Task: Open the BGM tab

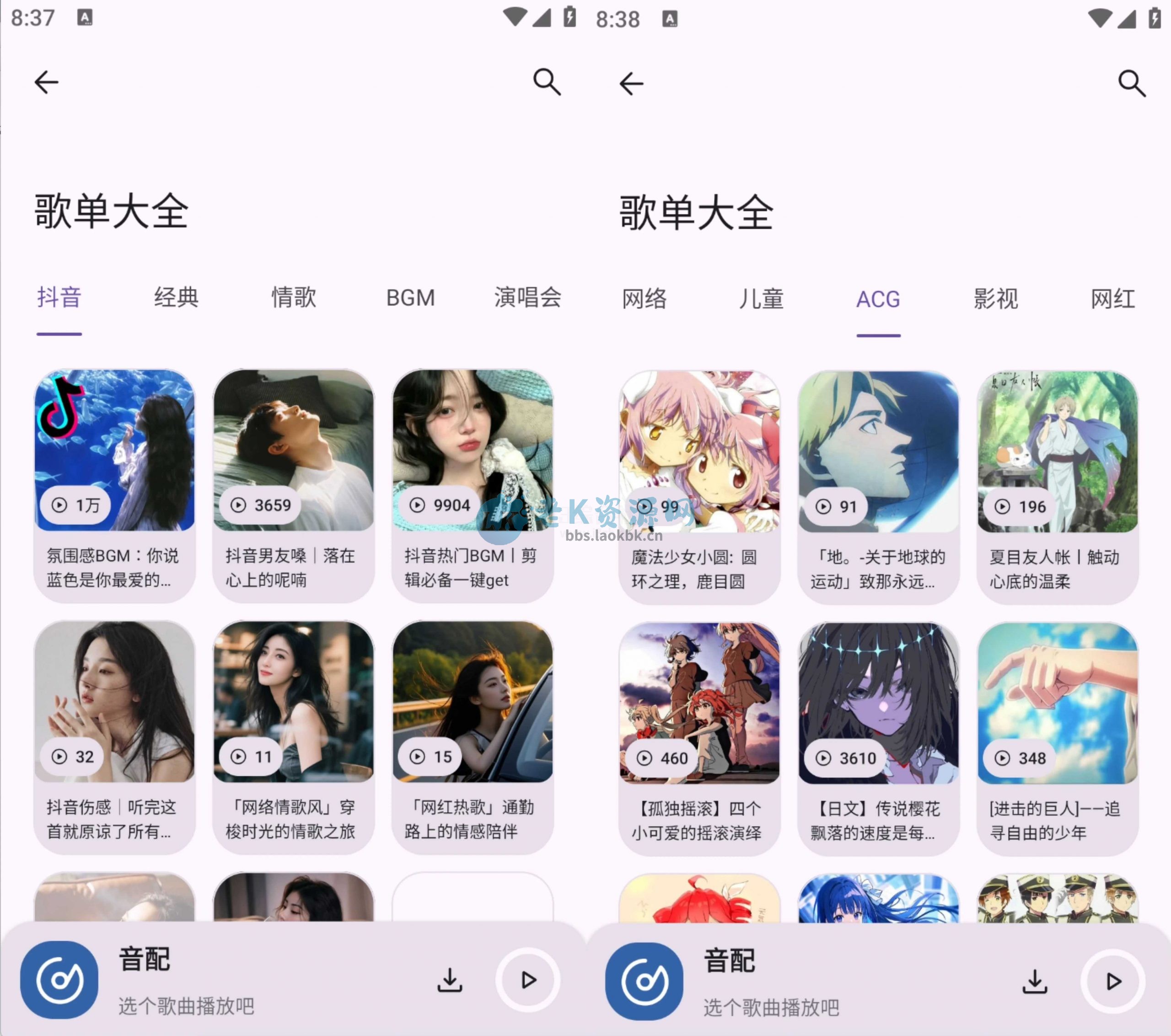Action: pyautogui.click(x=410, y=298)
